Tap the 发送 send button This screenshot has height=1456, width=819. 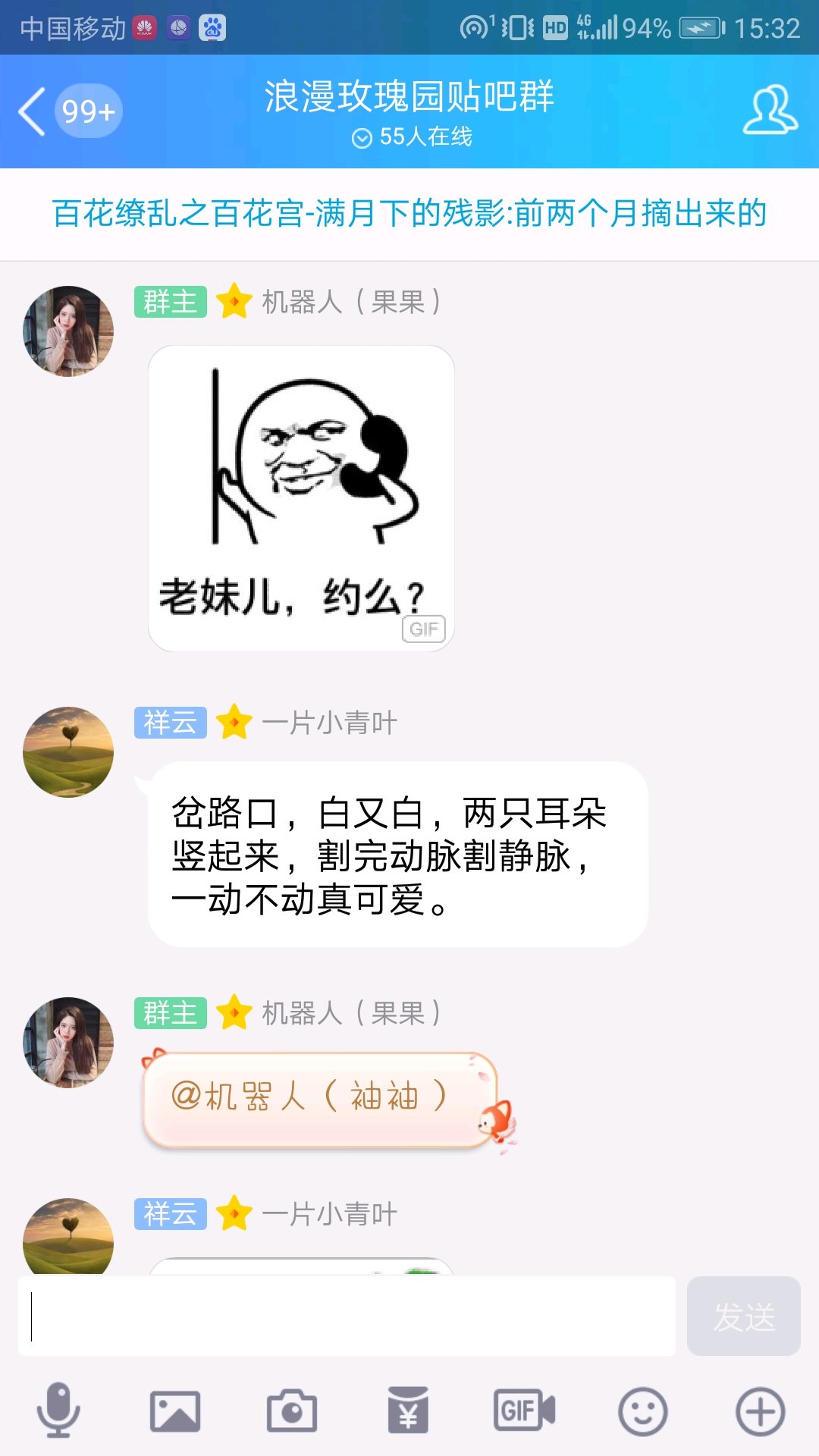pyautogui.click(x=743, y=1316)
